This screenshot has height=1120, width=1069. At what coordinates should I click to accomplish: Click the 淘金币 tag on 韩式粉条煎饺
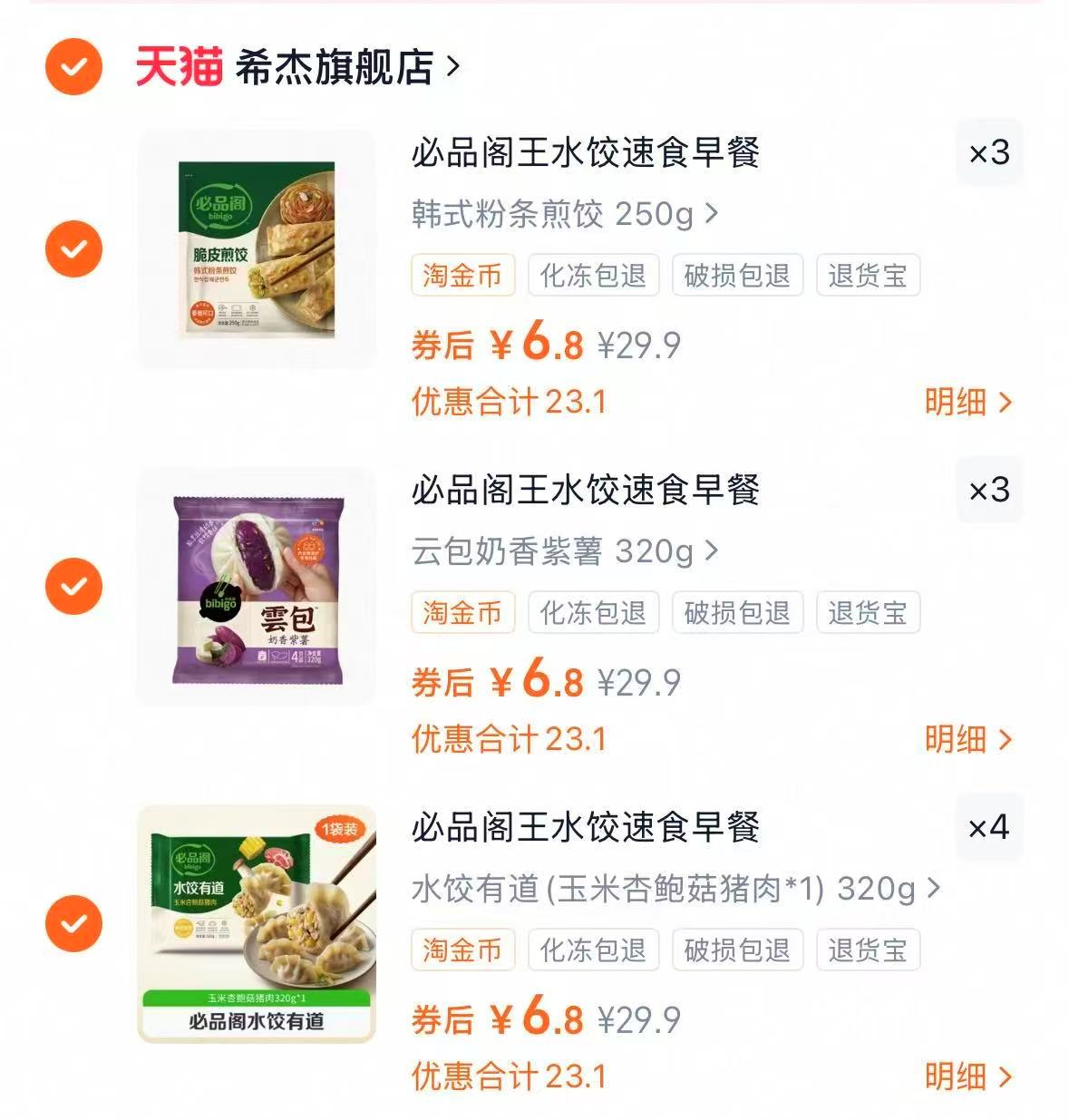coord(462,276)
